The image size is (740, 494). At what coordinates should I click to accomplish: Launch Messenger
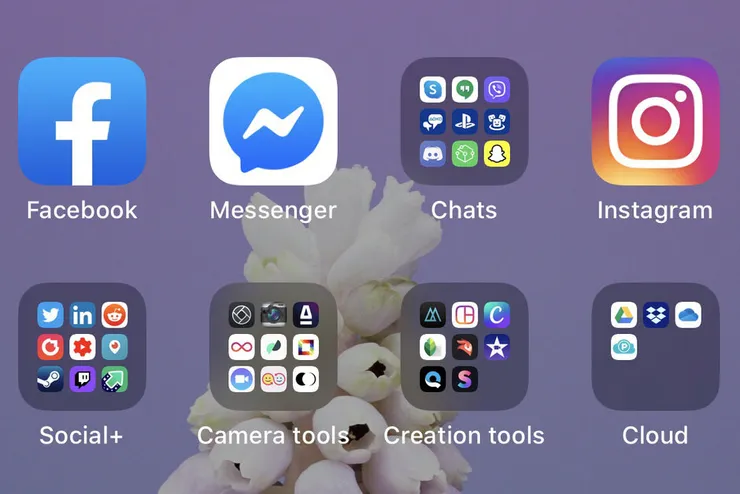273,121
